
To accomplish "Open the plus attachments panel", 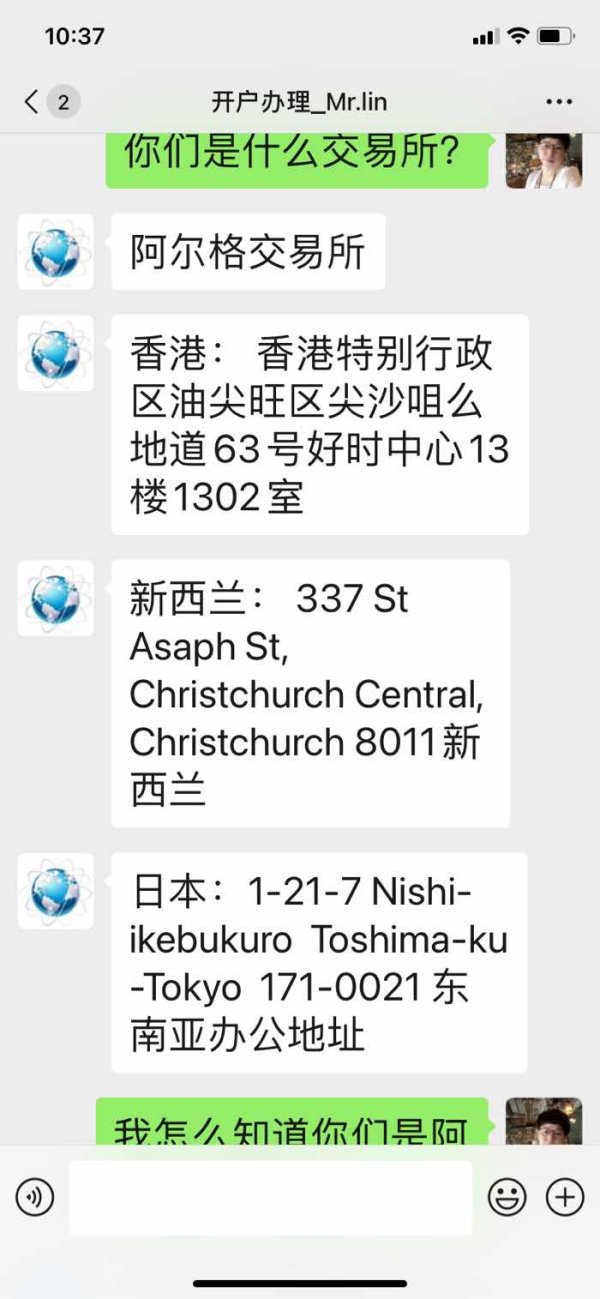I will point(565,1197).
